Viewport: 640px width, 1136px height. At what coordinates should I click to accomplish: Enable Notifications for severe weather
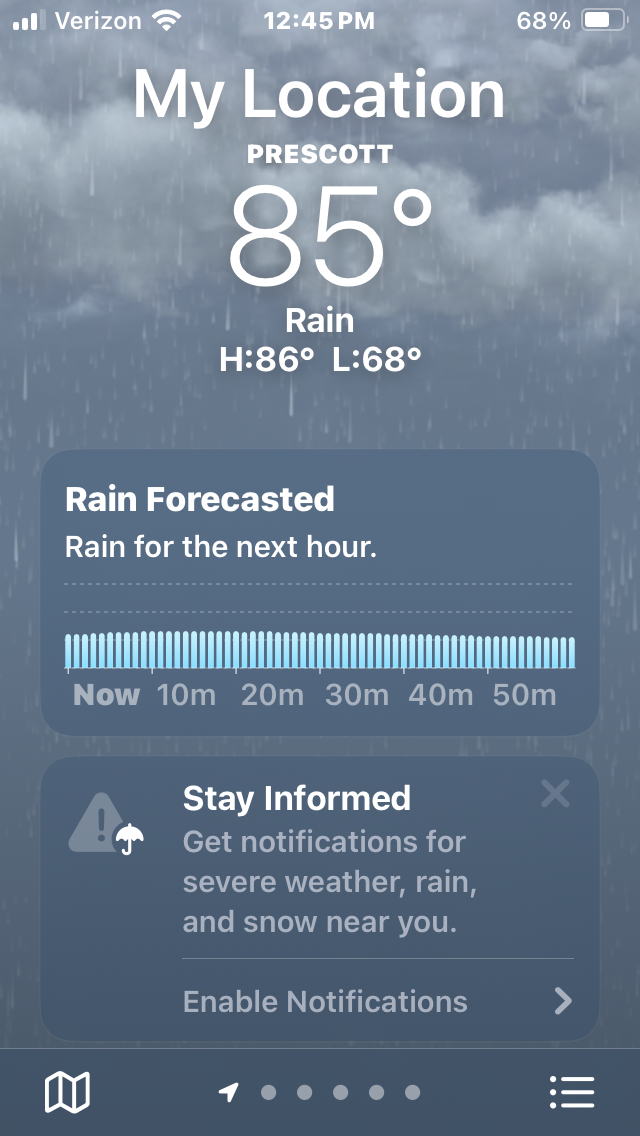tap(378, 1001)
